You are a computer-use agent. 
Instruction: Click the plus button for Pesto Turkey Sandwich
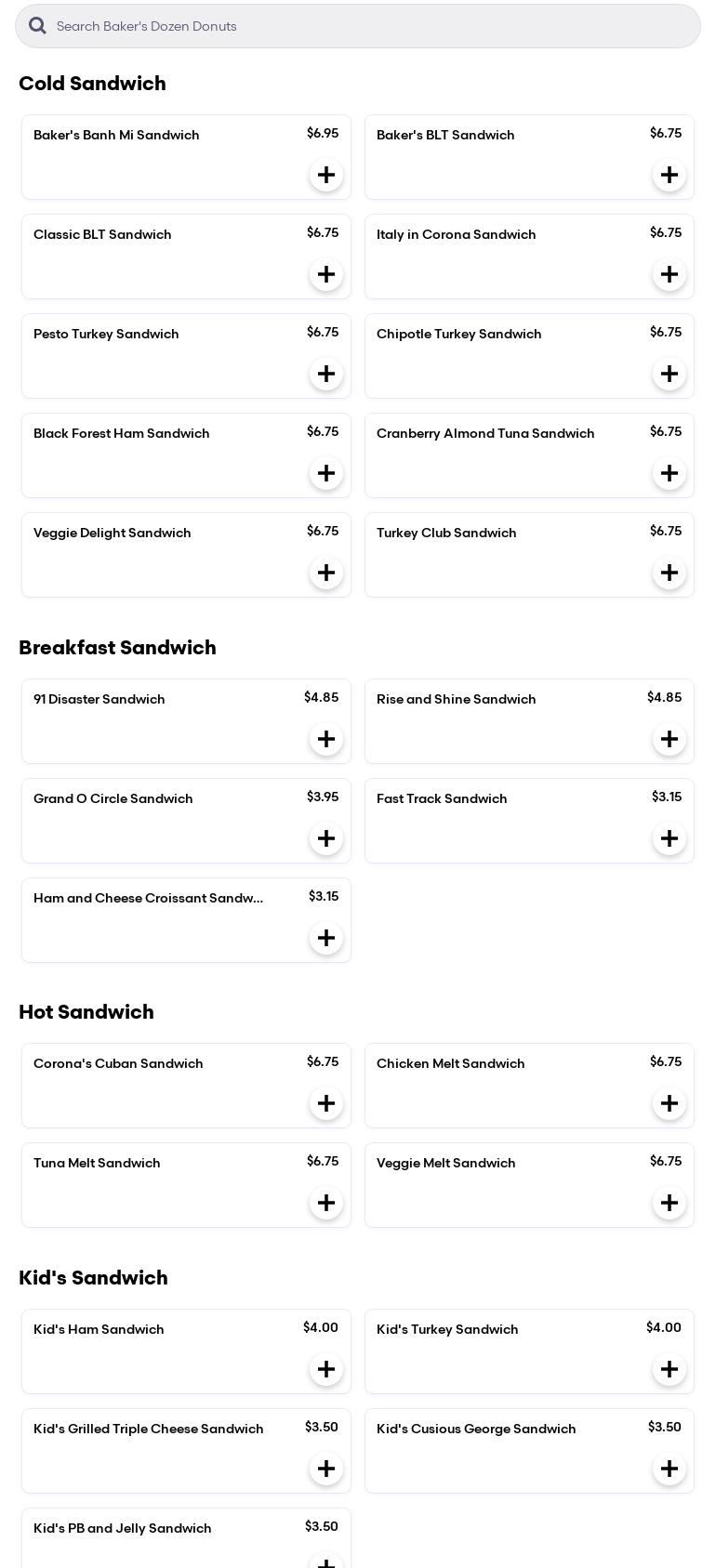(x=326, y=373)
